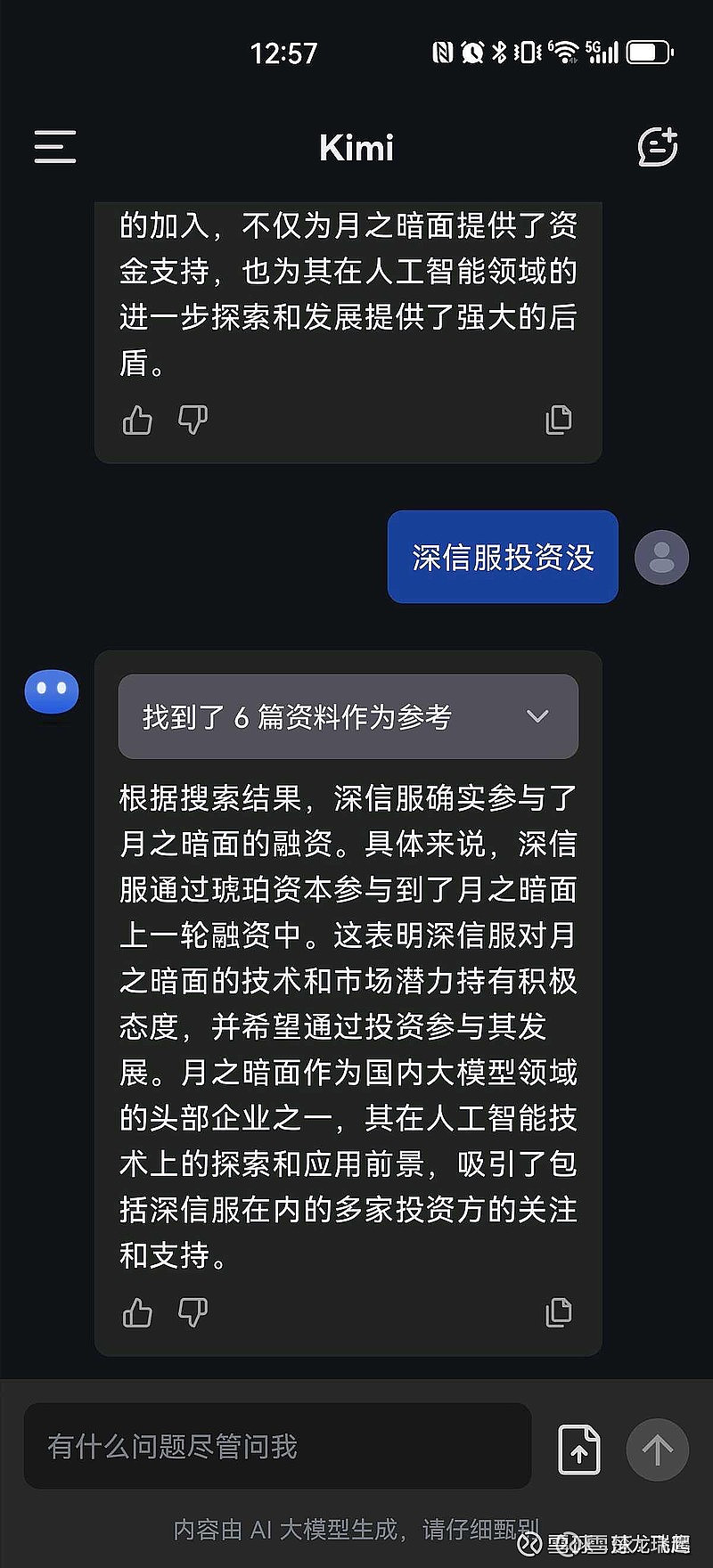713x1568 pixels.
Task: Expand the 找到了 6 篇资料作为参考 sources
Action: pos(348,716)
